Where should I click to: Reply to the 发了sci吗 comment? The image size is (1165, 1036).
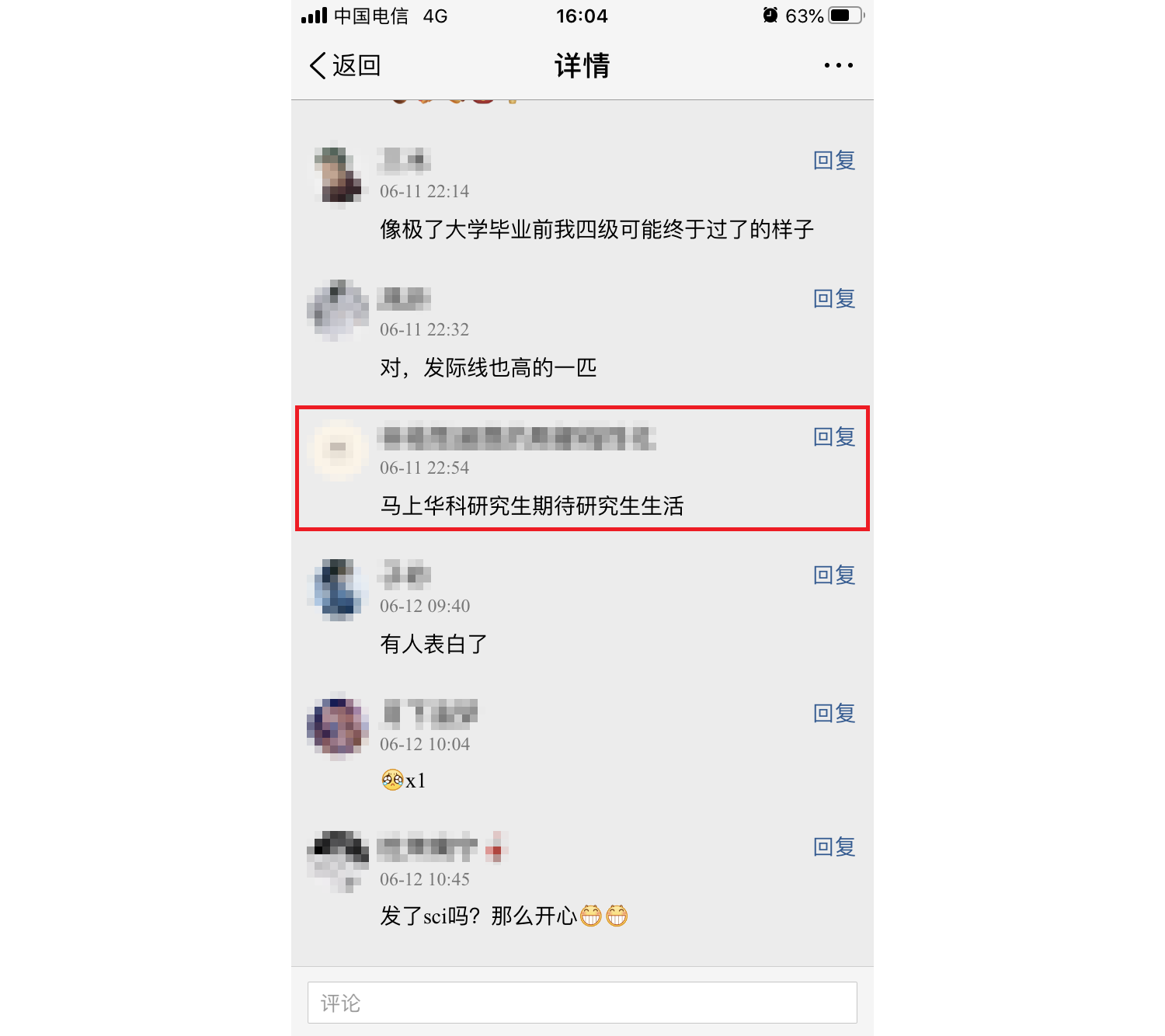click(833, 847)
